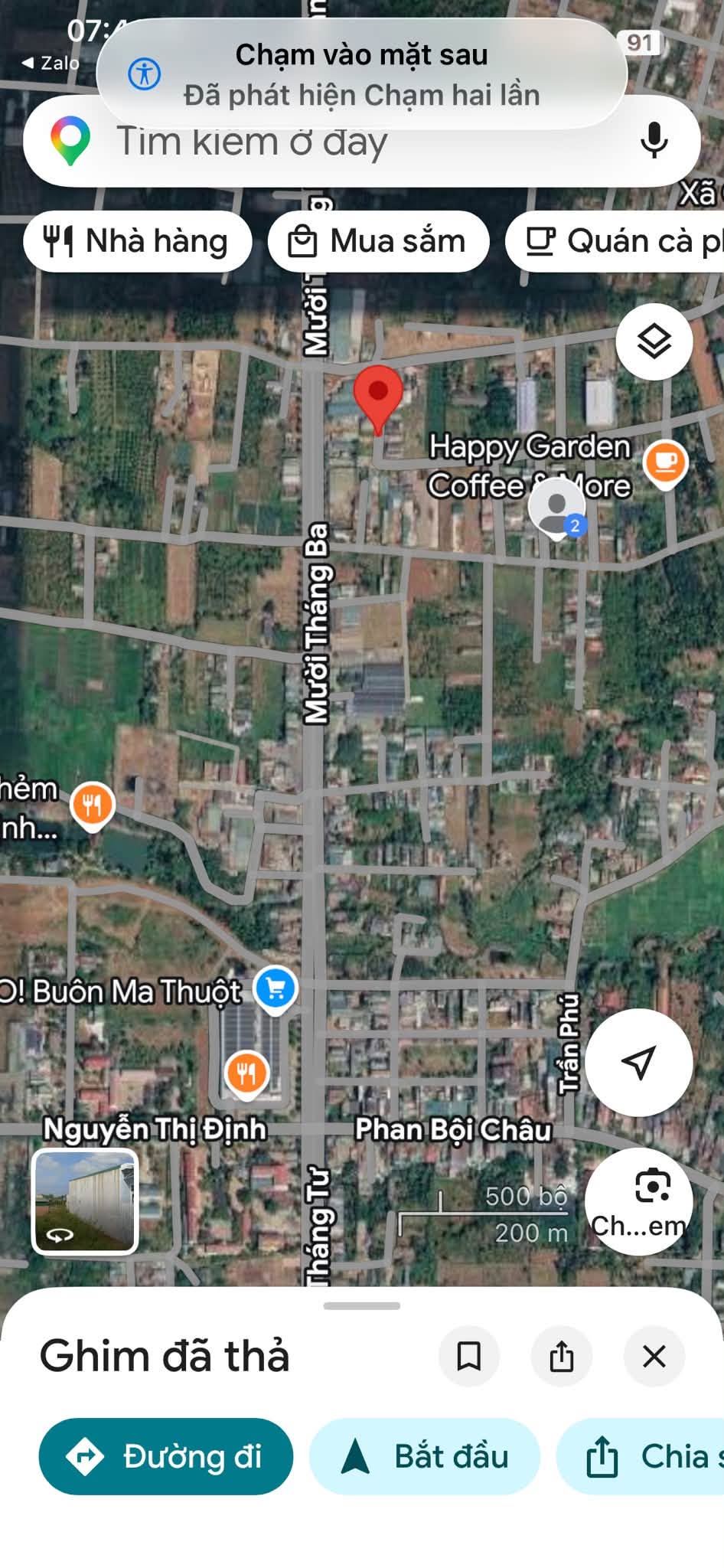724x1568 pixels.
Task: Open Happy Garden Coffee & More marker
Action: click(666, 464)
